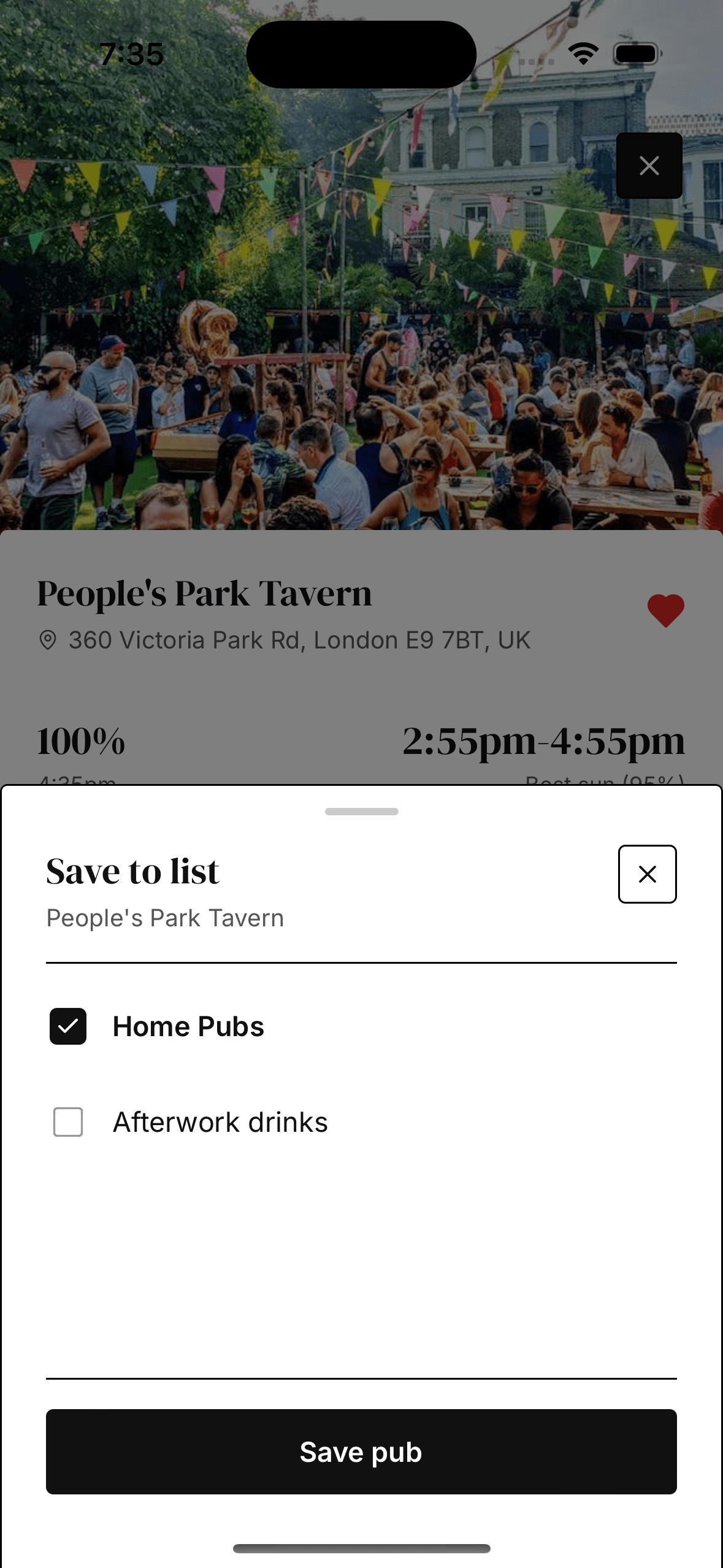This screenshot has height=1568, width=723.
Task: Tap the Wi-Fi icon in the status bar
Action: coord(583,54)
